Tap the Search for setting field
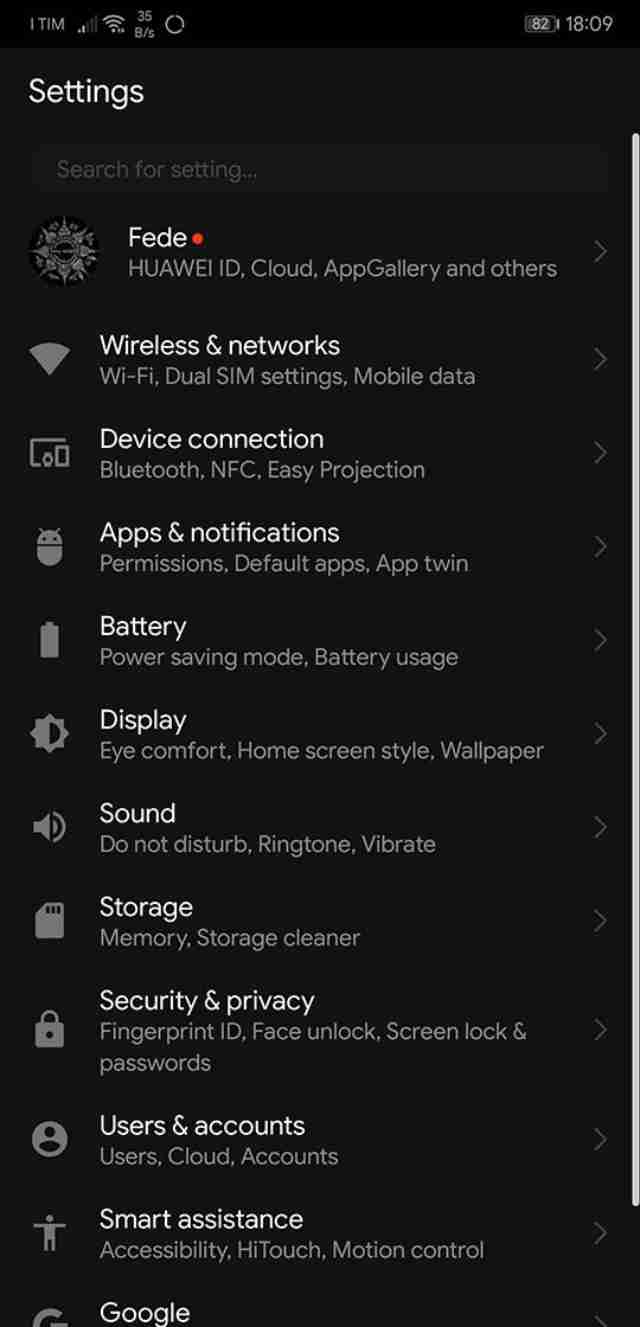 pyautogui.click(x=320, y=169)
